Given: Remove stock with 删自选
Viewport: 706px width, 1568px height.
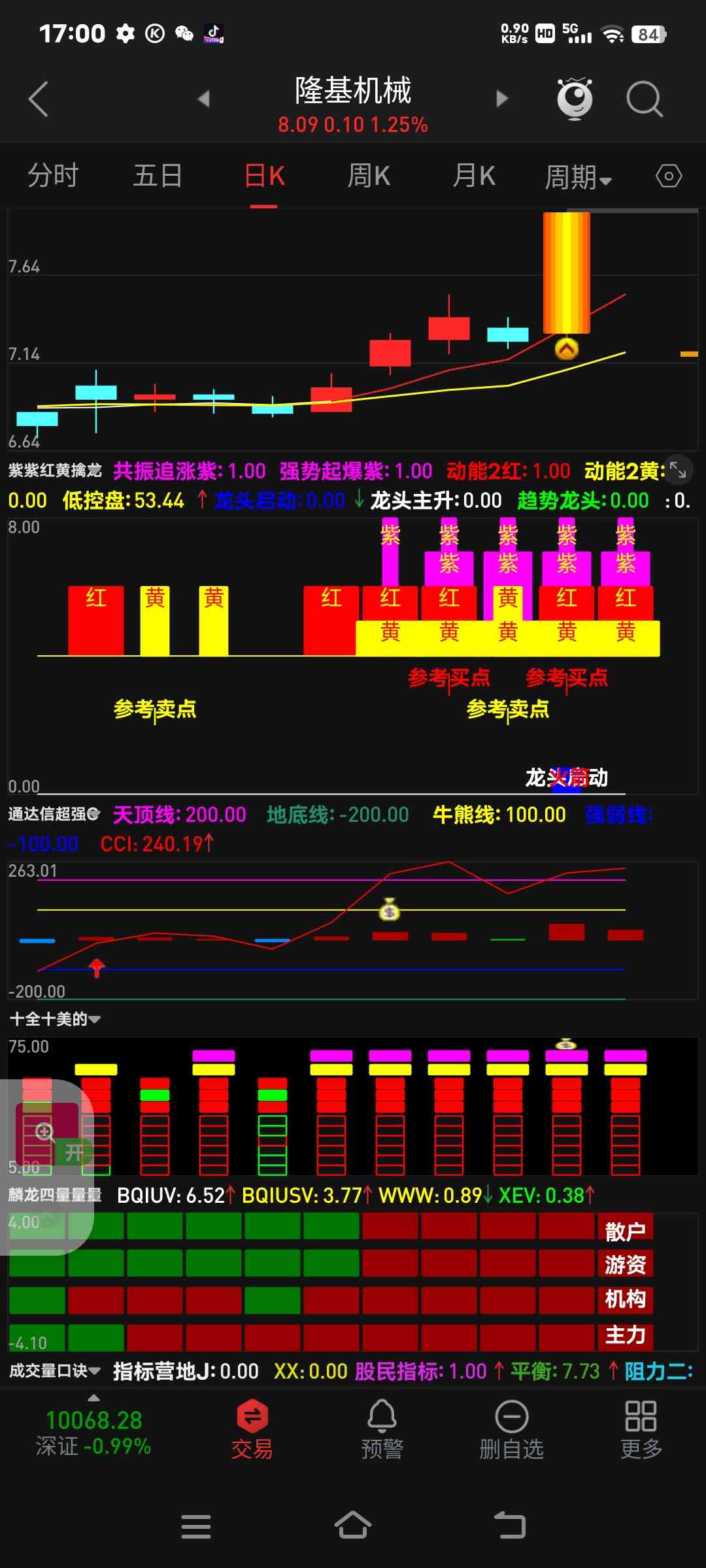Looking at the screenshot, I should 511,1429.
